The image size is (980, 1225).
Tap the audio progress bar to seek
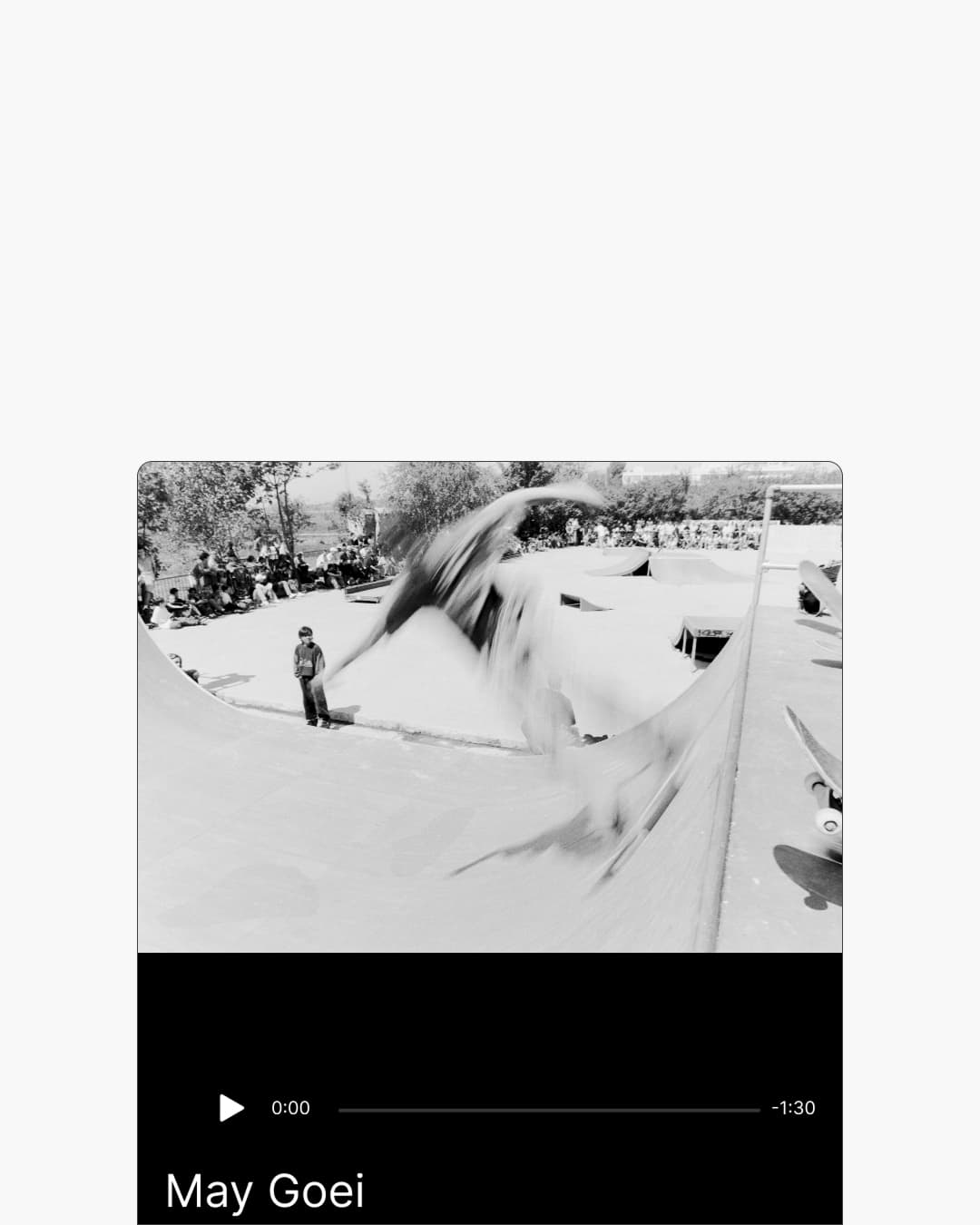pyautogui.click(x=549, y=1110)
